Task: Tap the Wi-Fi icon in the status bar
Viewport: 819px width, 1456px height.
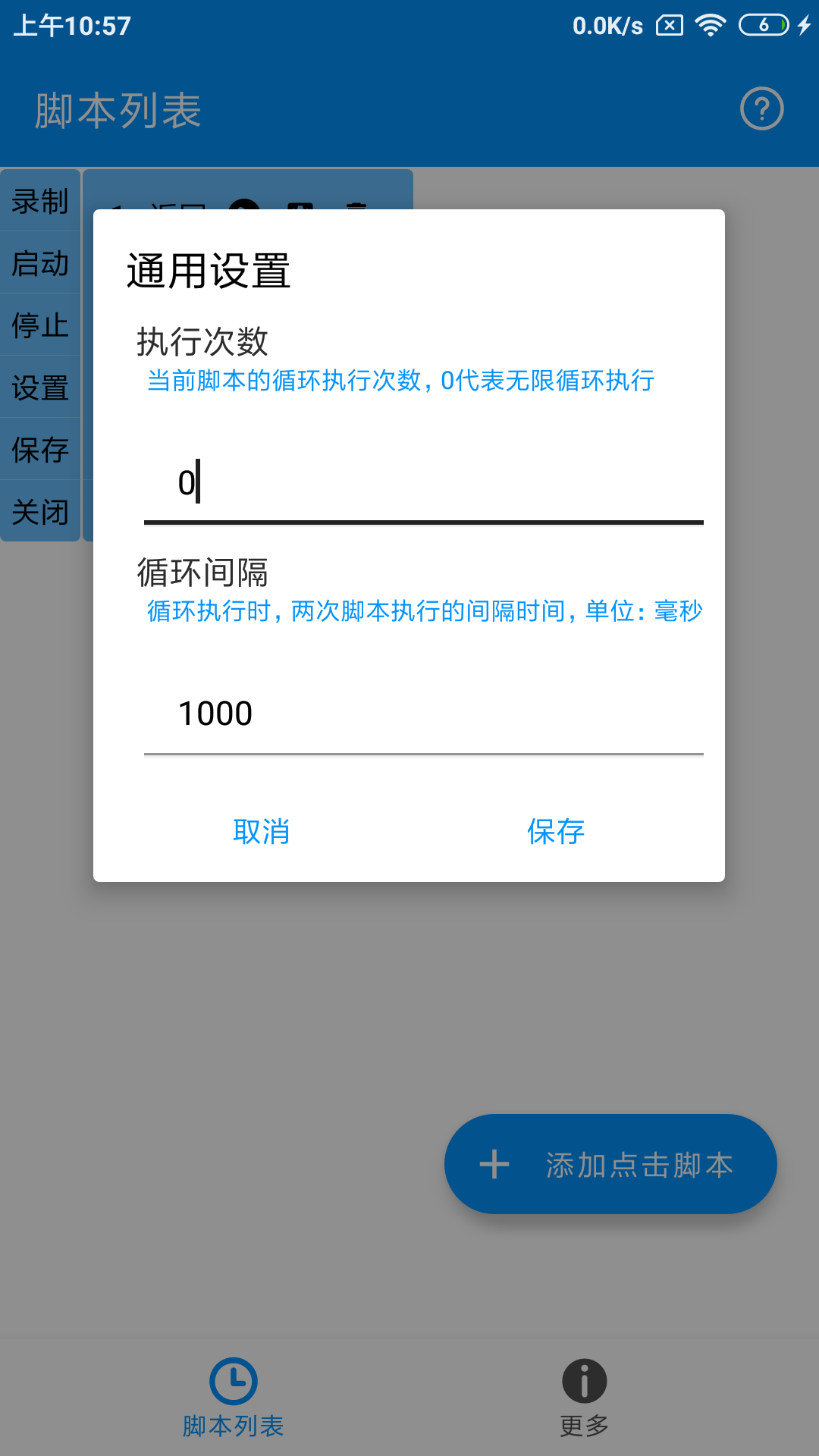Action: pos(710,25)
